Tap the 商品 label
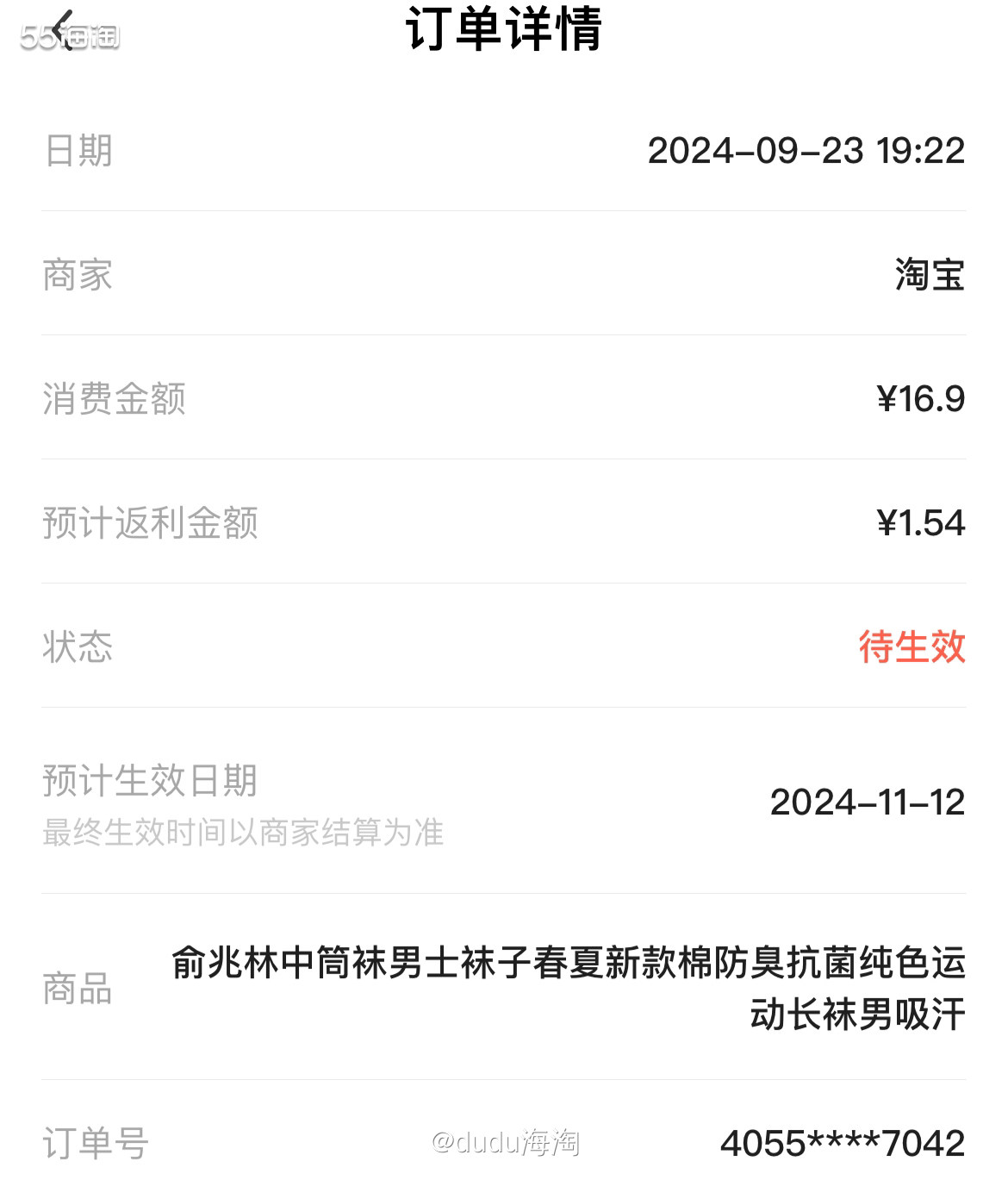 click(x=78, y=991)
